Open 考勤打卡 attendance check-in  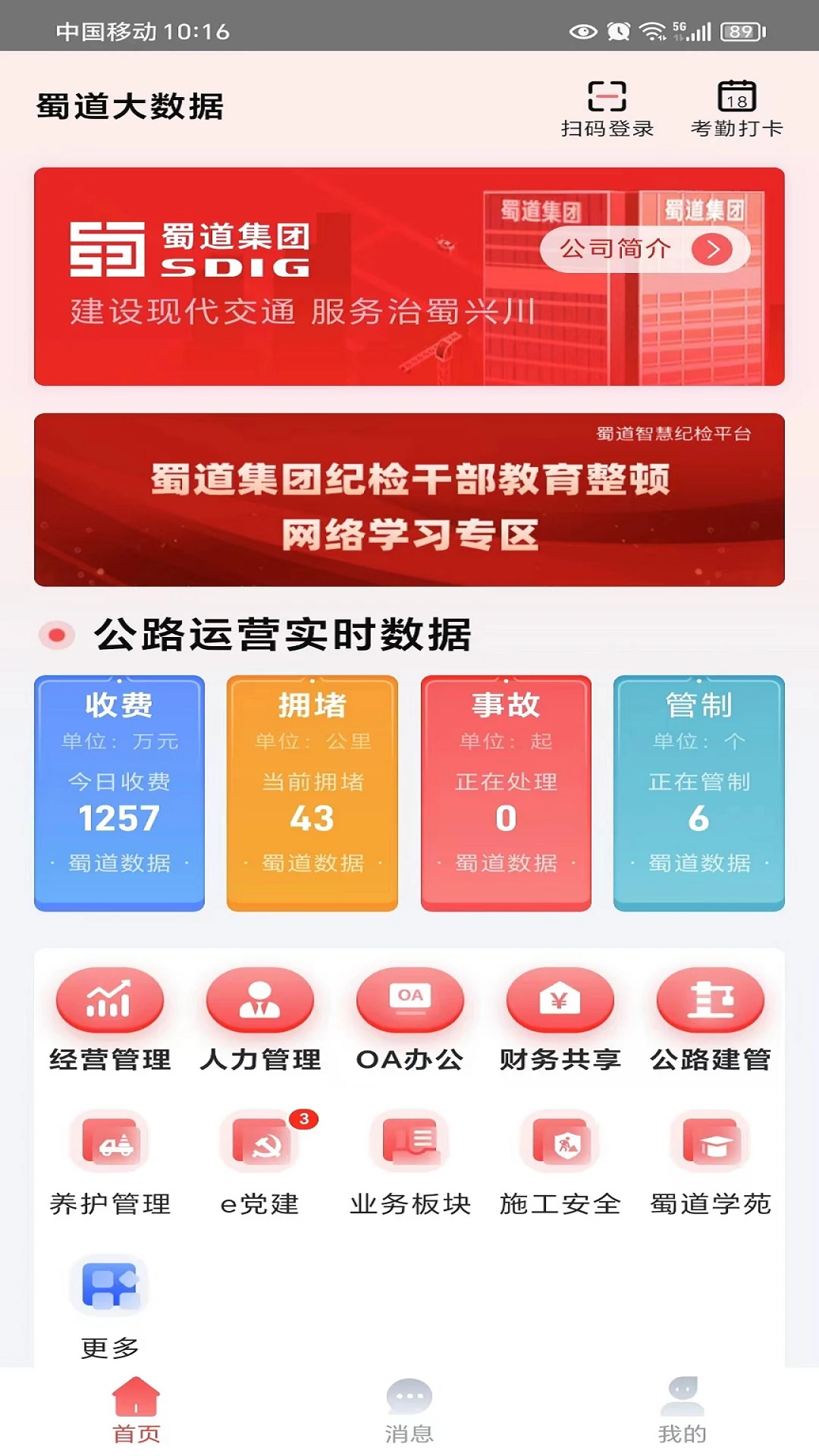[x=736, y=108]
